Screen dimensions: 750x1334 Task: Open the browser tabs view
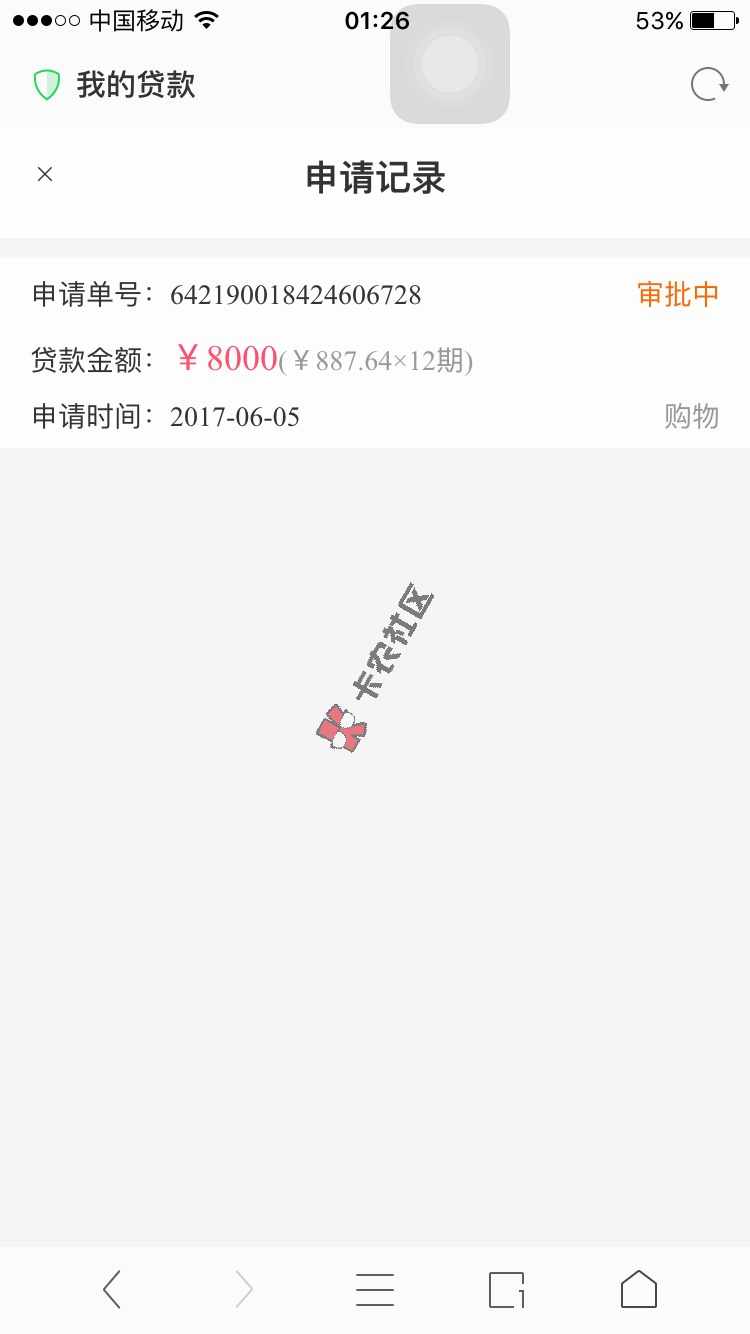click(506, 1289)
